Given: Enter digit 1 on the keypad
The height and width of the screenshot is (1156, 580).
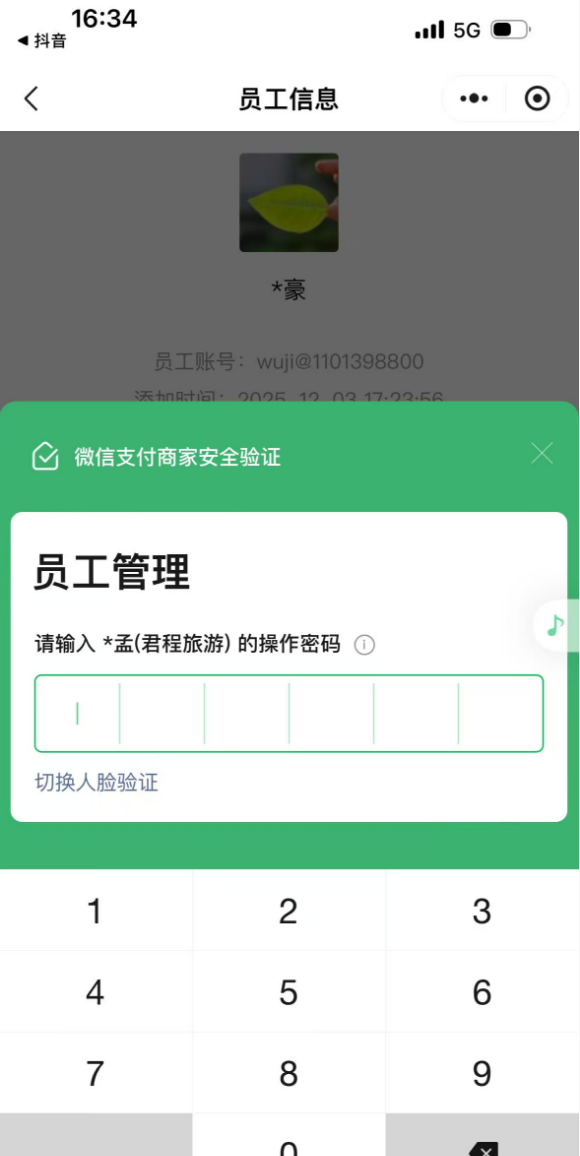Looking at the screenshot, I should click(x=96, y=911).
